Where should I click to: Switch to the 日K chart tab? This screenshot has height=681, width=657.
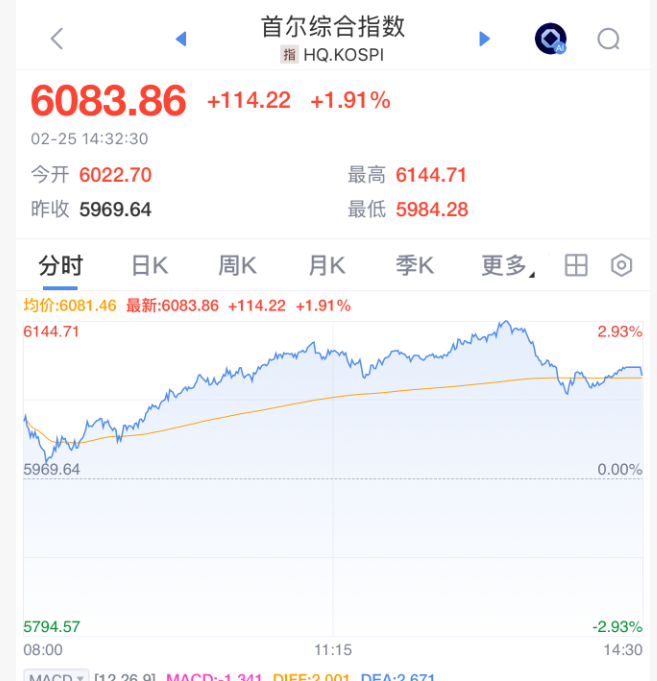(x=149, y=265)
